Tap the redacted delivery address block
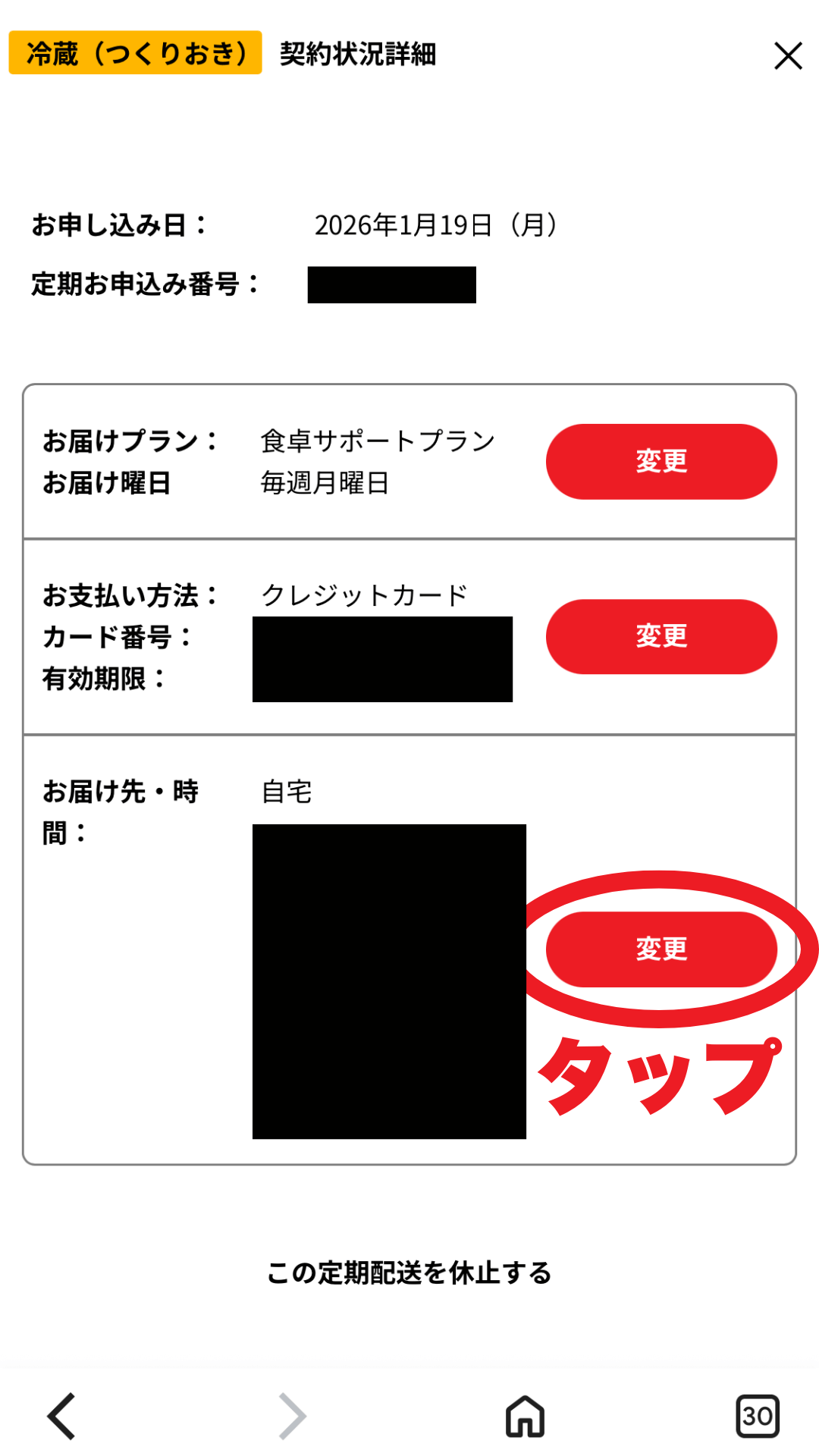This screenshot has width=819, height=1456. click(x=388, y=978)
